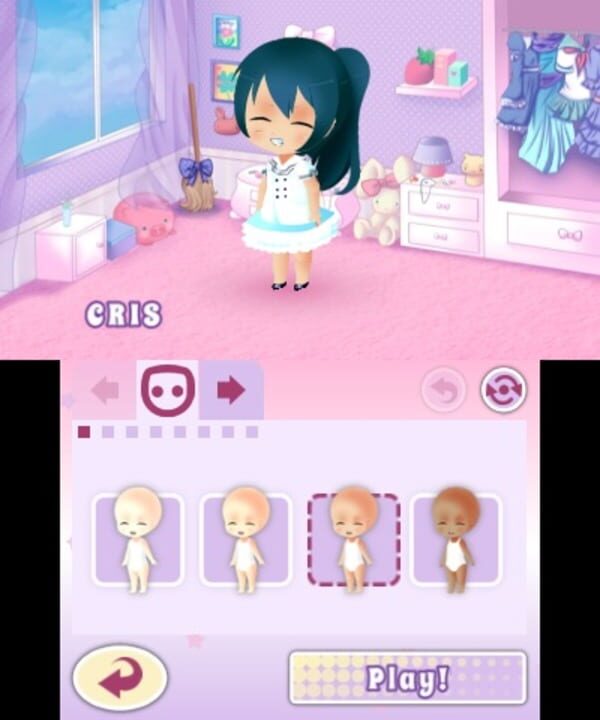Choose the lightest skin tone
The height and width of the screenshot is (720, 600).
tap(138, 540)
